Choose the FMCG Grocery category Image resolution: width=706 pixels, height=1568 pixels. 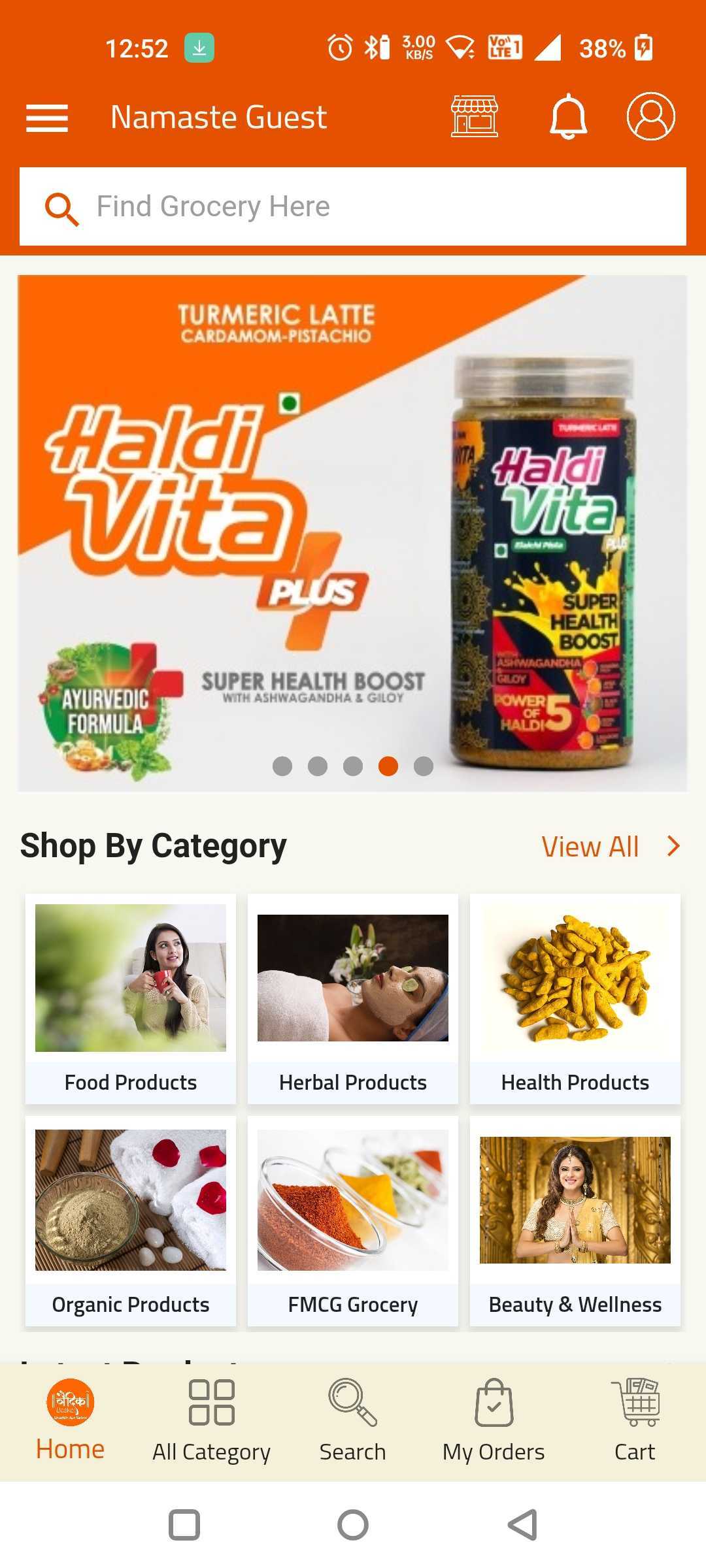tap(353, 1220)
